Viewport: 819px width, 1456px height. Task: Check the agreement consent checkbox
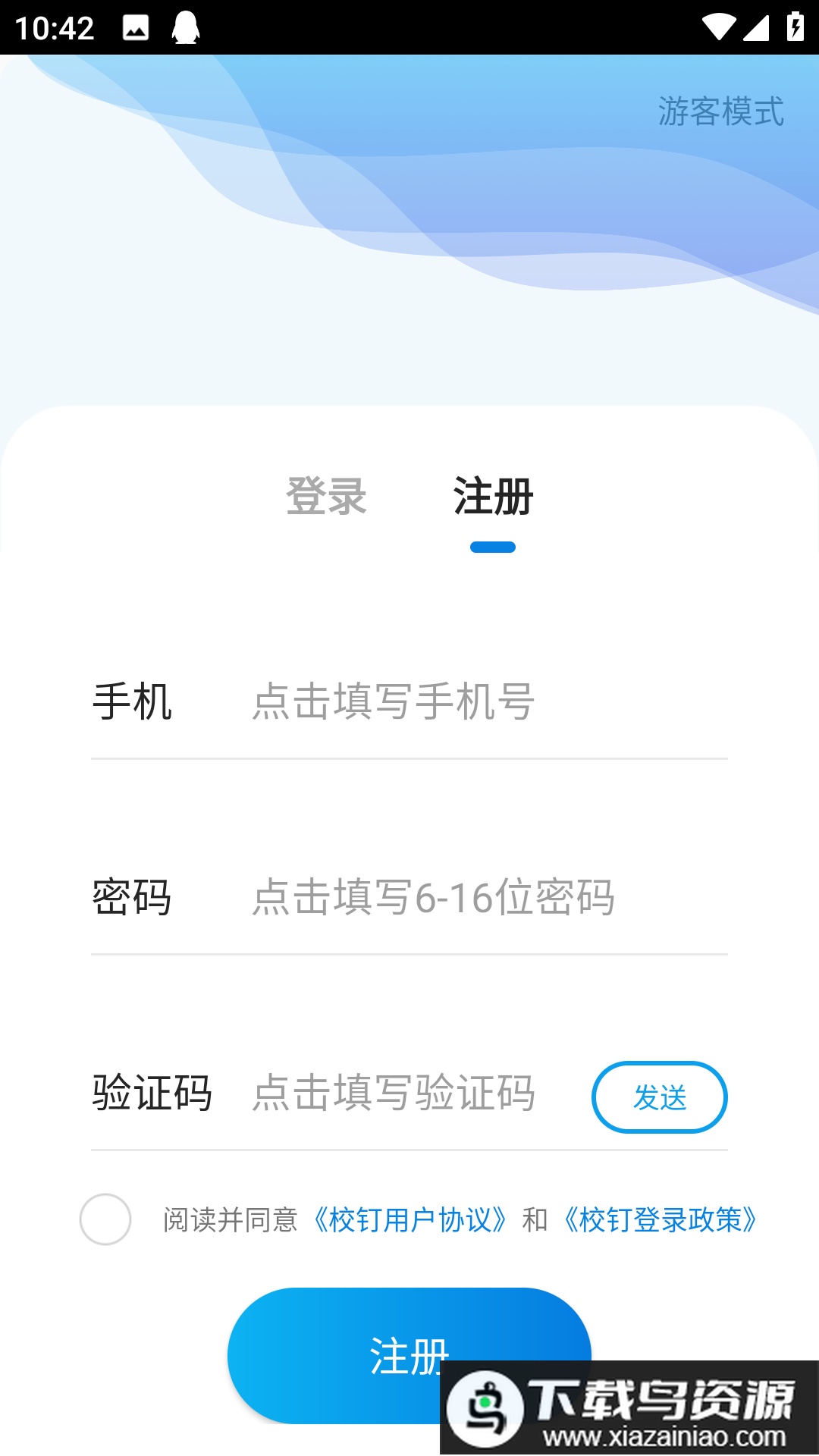(105, 1219)
